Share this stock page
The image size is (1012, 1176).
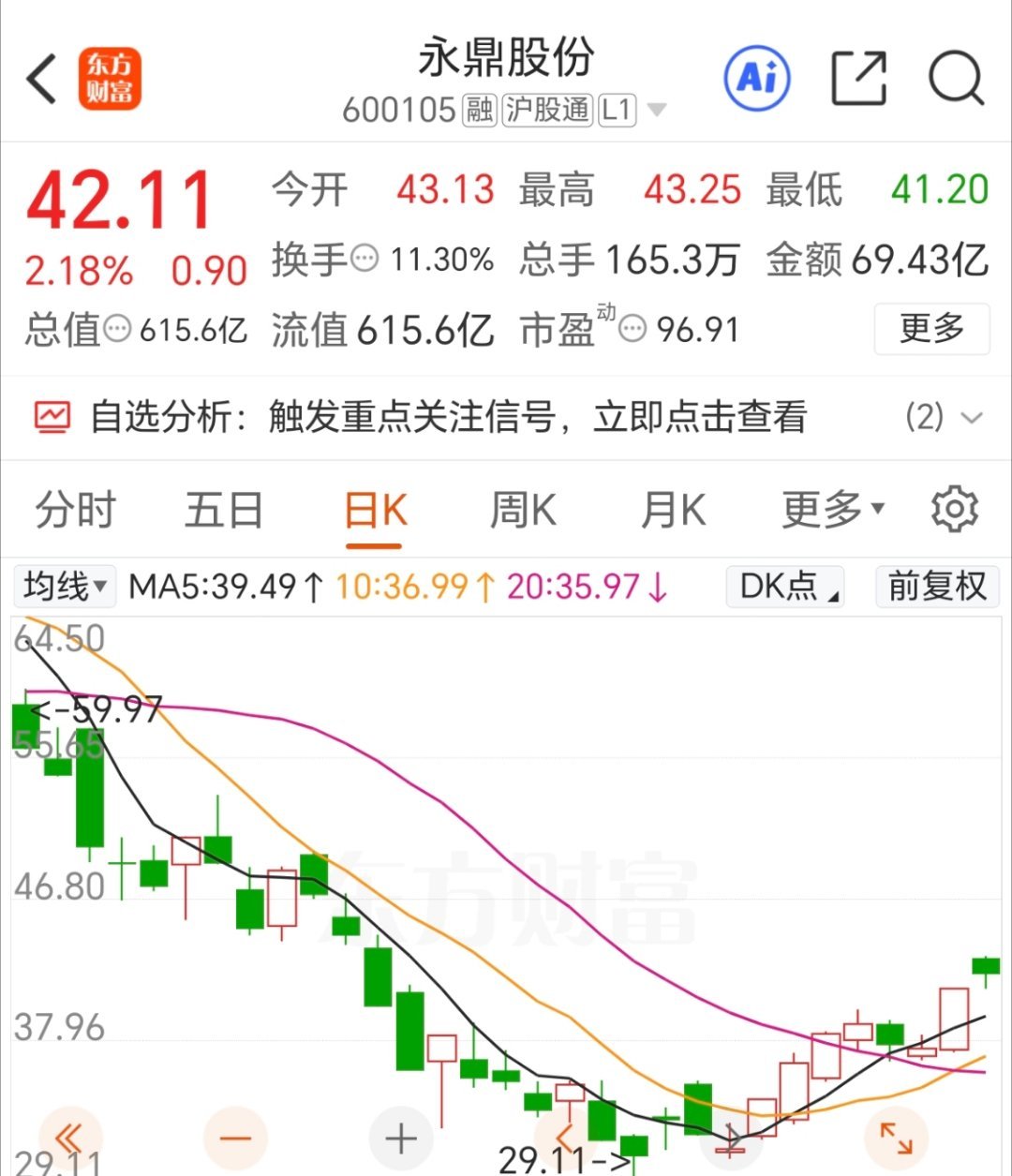859,78
